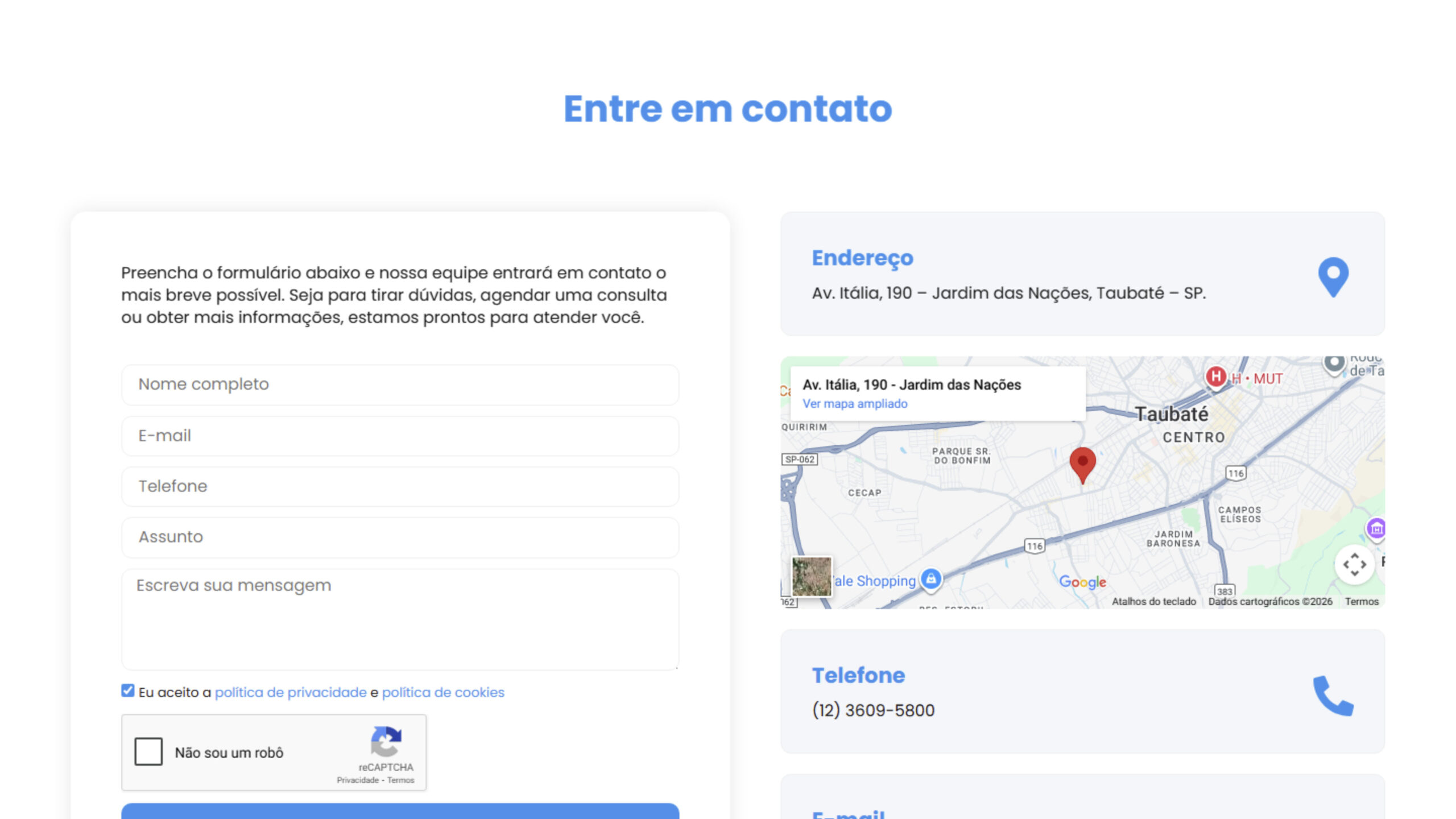Open Ver mapa ampliado link
The image size is (1456, 819).
(855, 404)
